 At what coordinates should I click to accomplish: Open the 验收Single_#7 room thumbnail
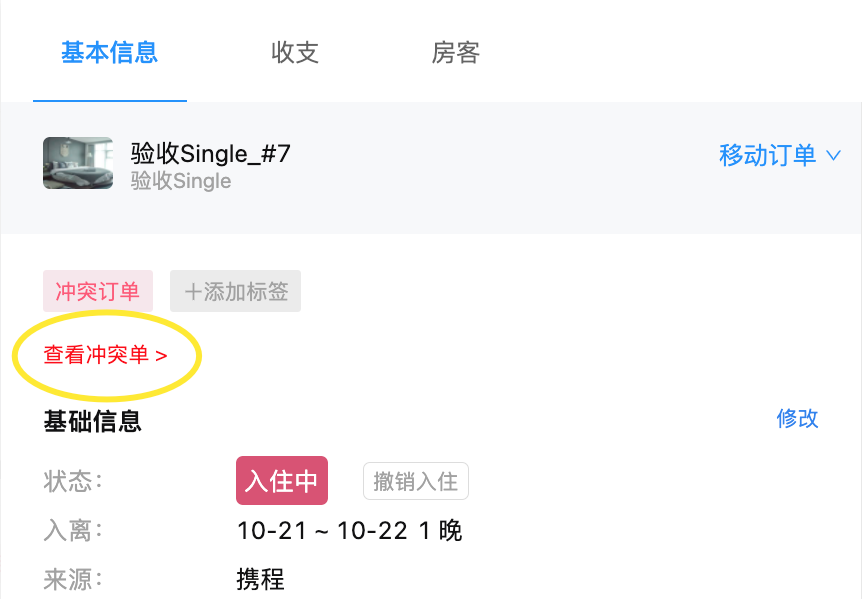(x=78, y=163)
